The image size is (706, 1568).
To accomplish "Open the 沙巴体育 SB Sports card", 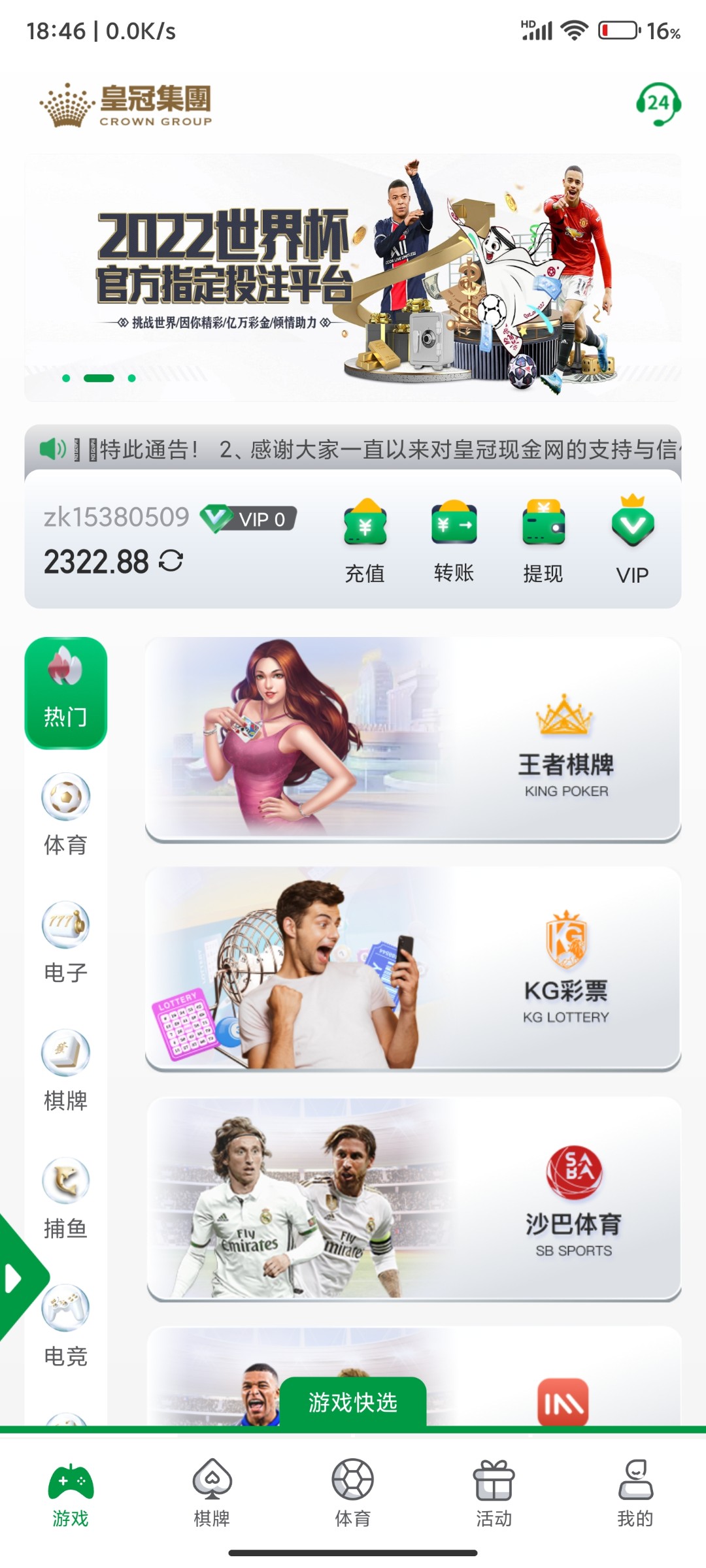I will [x=414, y=1199].
